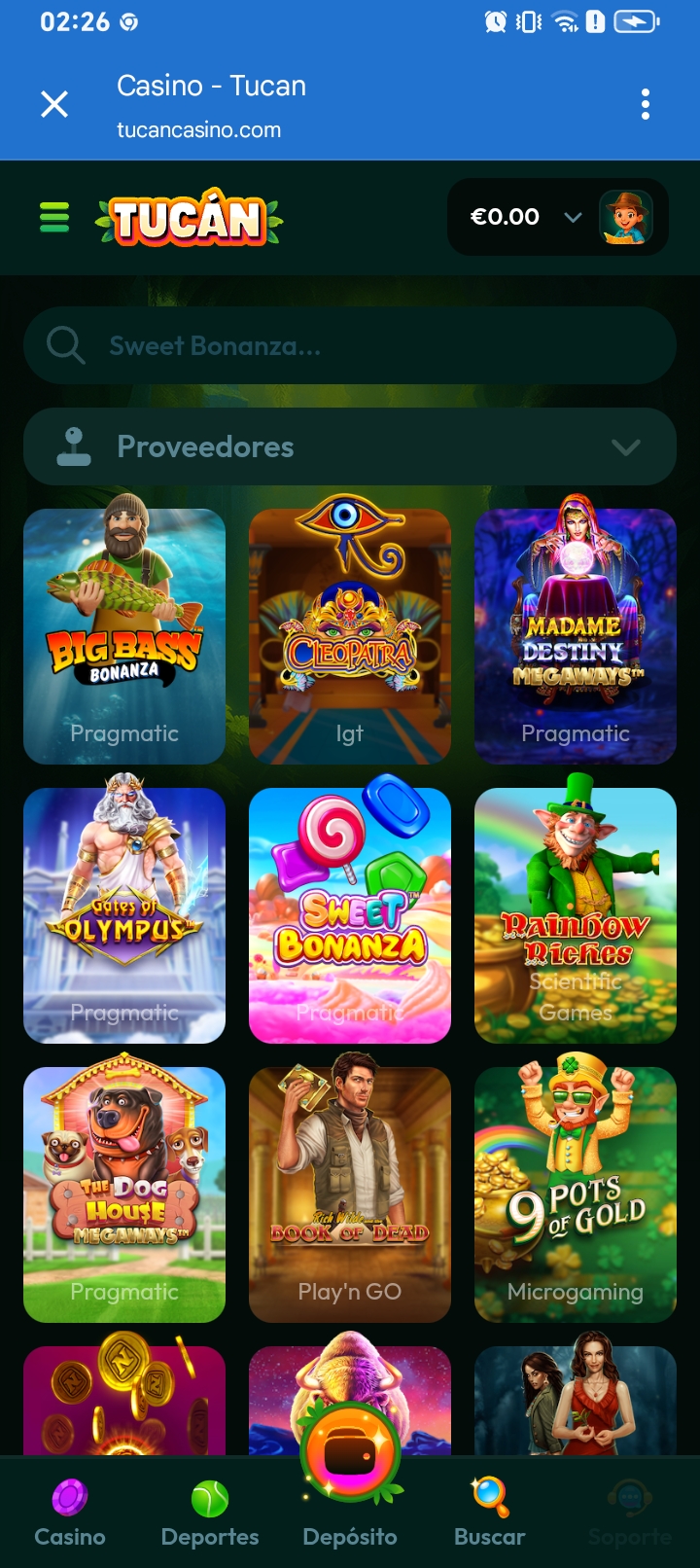Switch to the Casino tab
Image resolution: width=700 pixels, height=1568 pixels.
(70, 1514)
